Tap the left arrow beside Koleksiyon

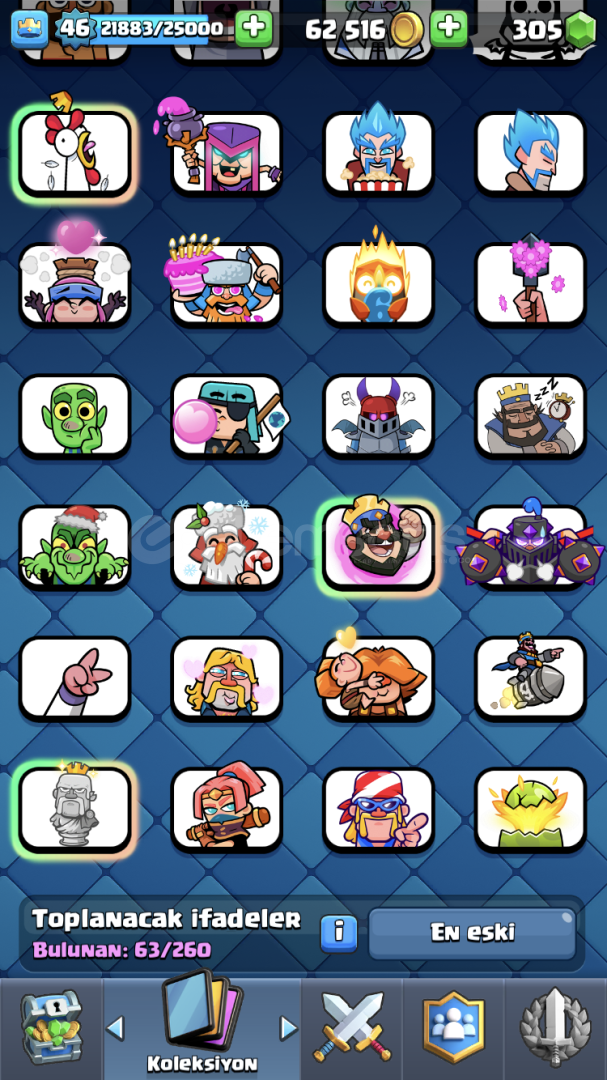click(116, 1027)
